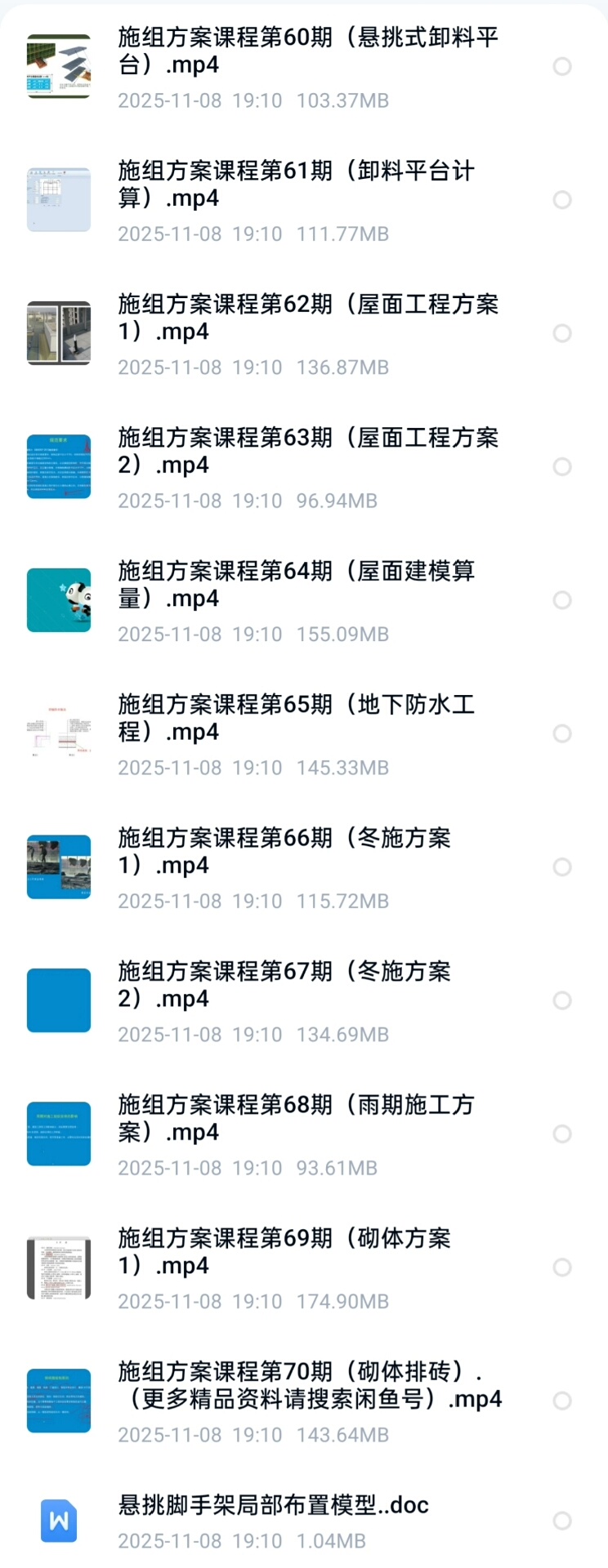Viewport: 608px width, 1568px height.
Task: Tick the circle for 第70期 砌体排砖
Action: [562, 1401]
